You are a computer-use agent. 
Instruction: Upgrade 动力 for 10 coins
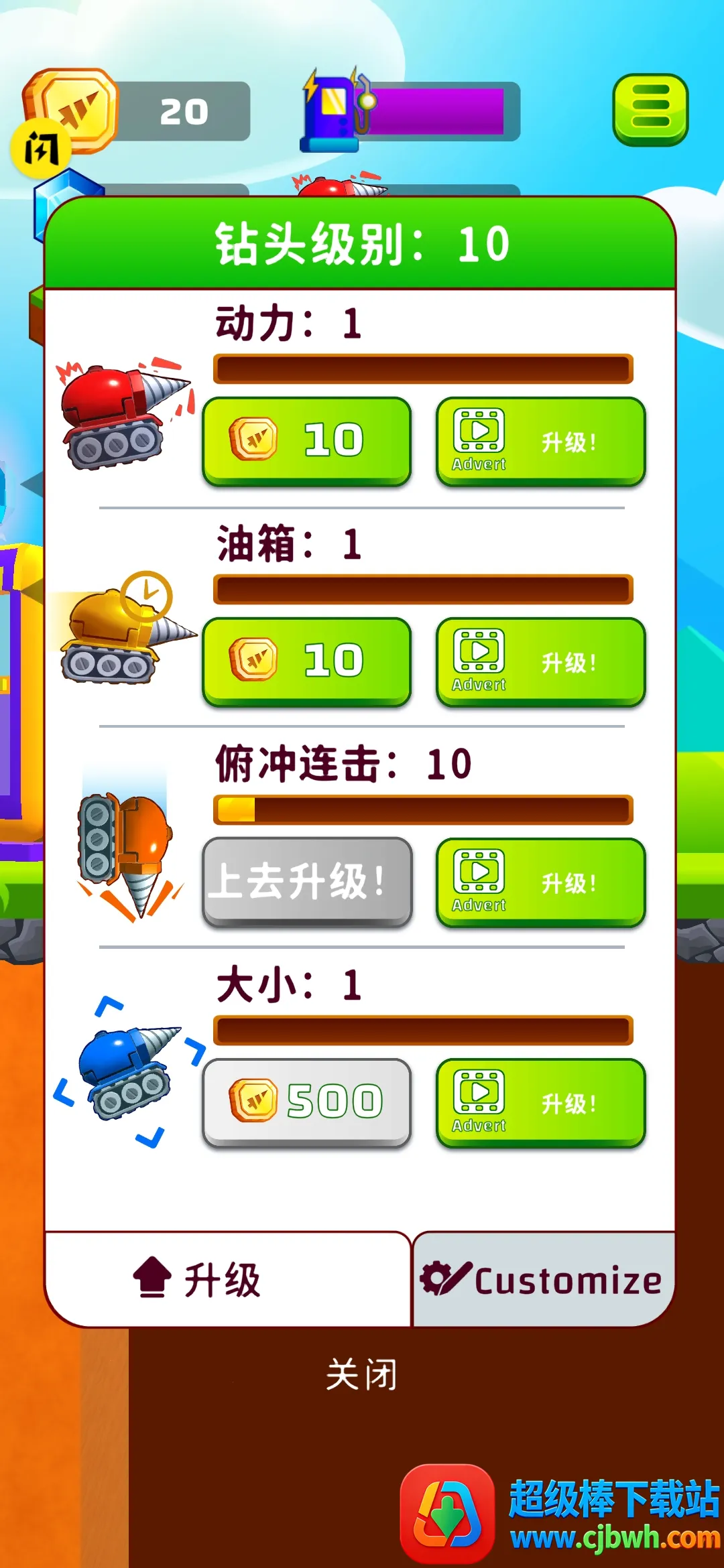[x=307, y=440]
